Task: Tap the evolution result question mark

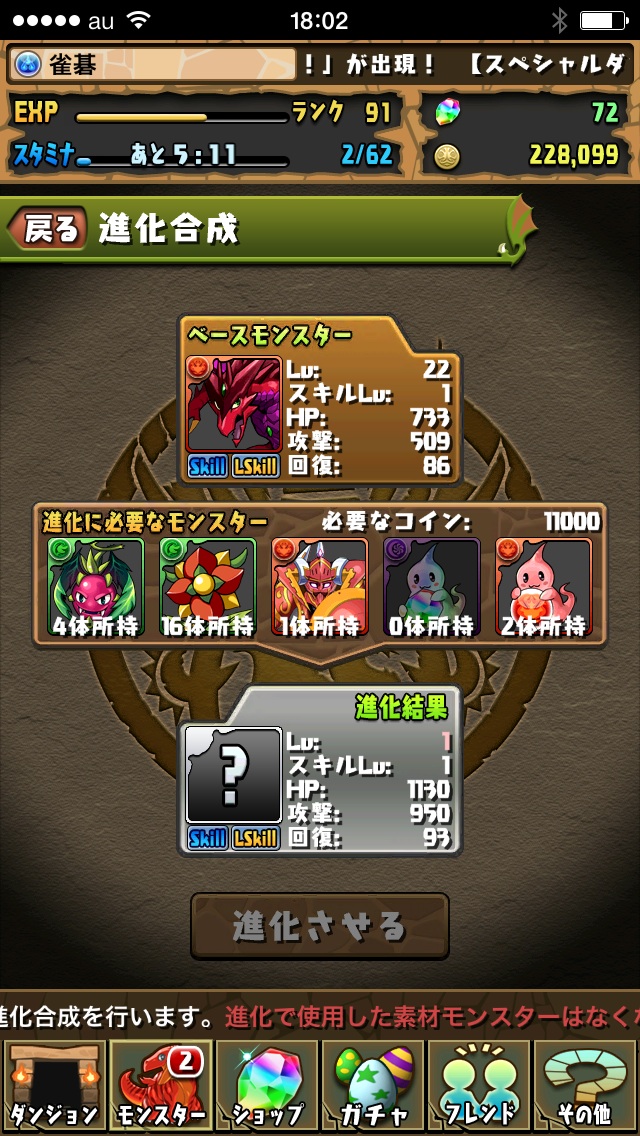Action: 234,775
